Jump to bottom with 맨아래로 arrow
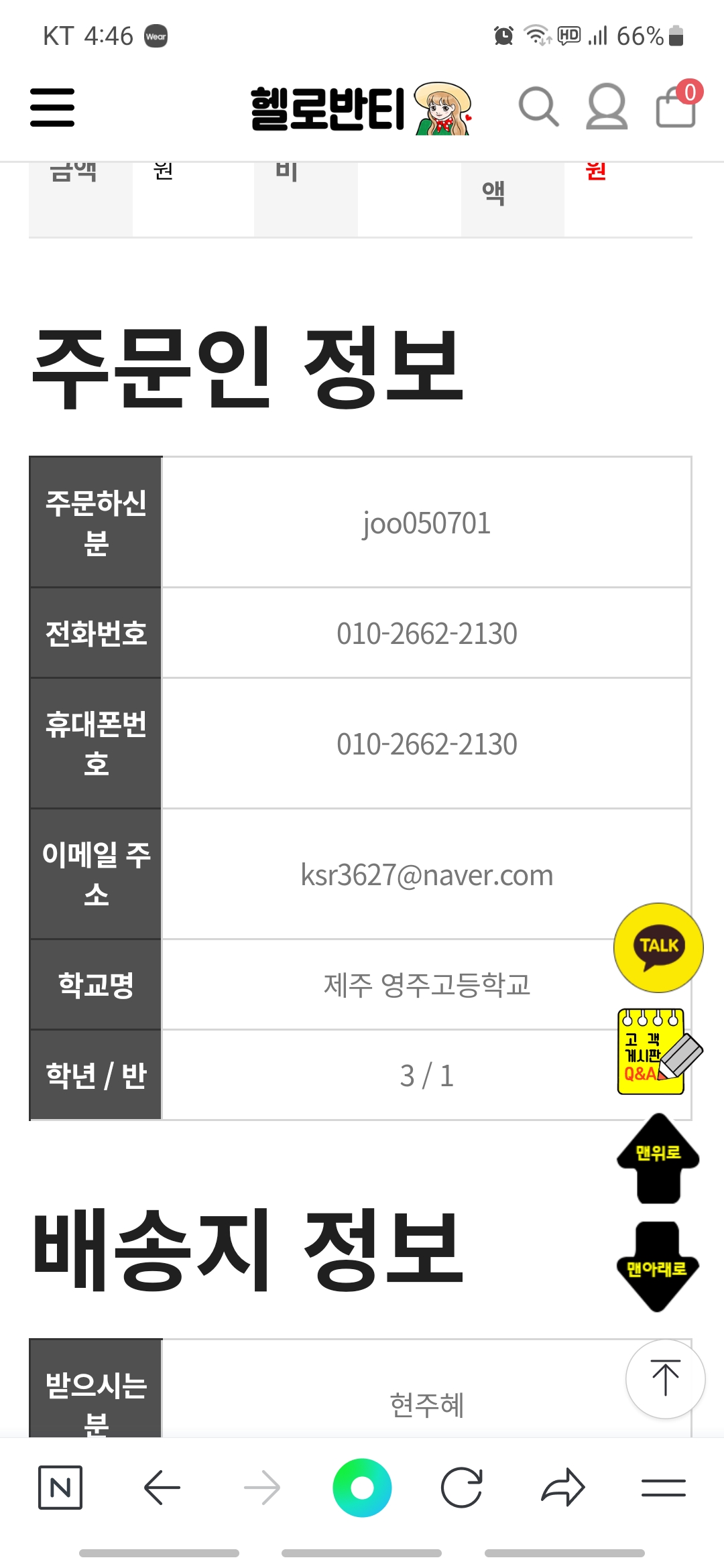The height and width of the screenshot is (1568, 724). pyautogui.click(x=658, y=1266)
